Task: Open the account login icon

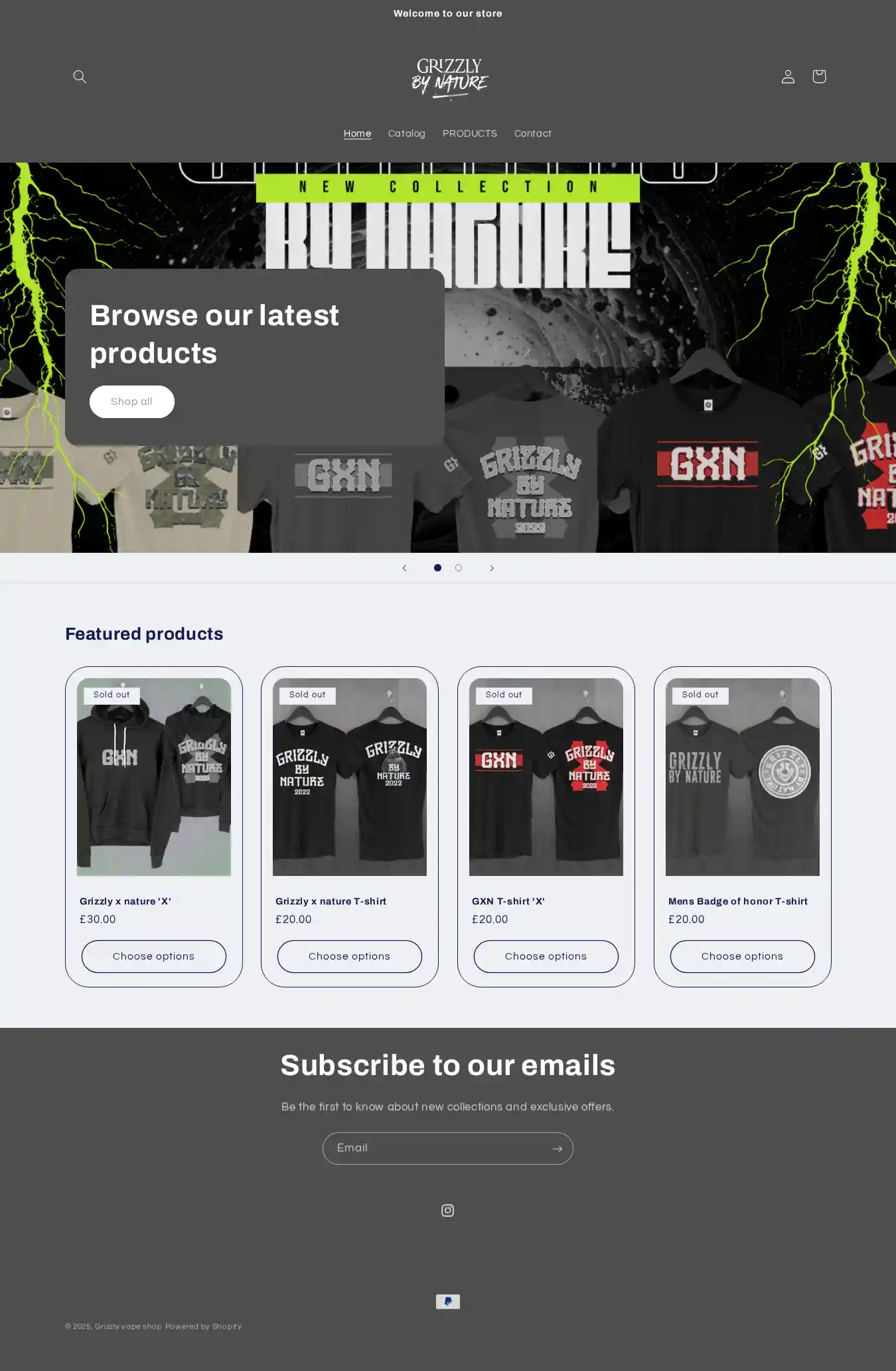Action: click(788, 77)
